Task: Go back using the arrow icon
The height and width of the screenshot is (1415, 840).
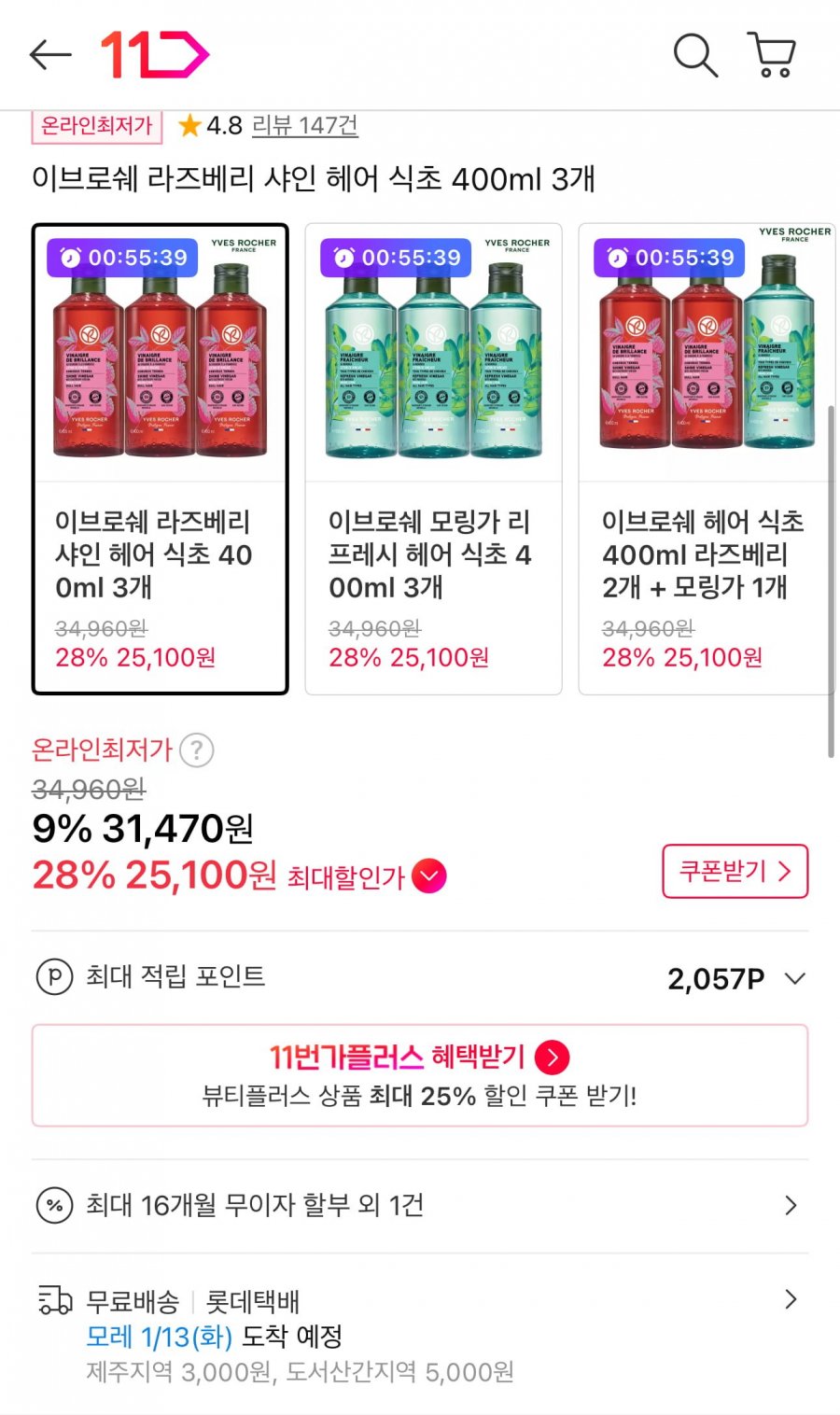Action: point(50,55)
